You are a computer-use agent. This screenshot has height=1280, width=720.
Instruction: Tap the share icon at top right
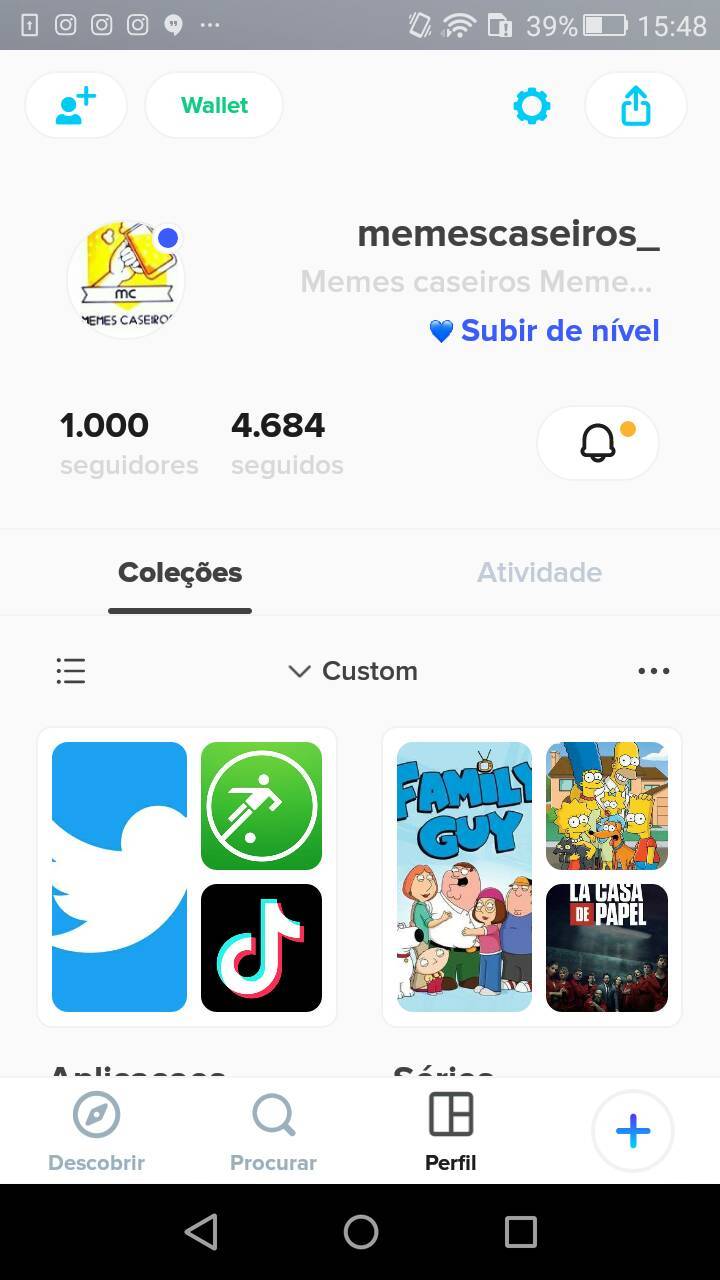635,105
